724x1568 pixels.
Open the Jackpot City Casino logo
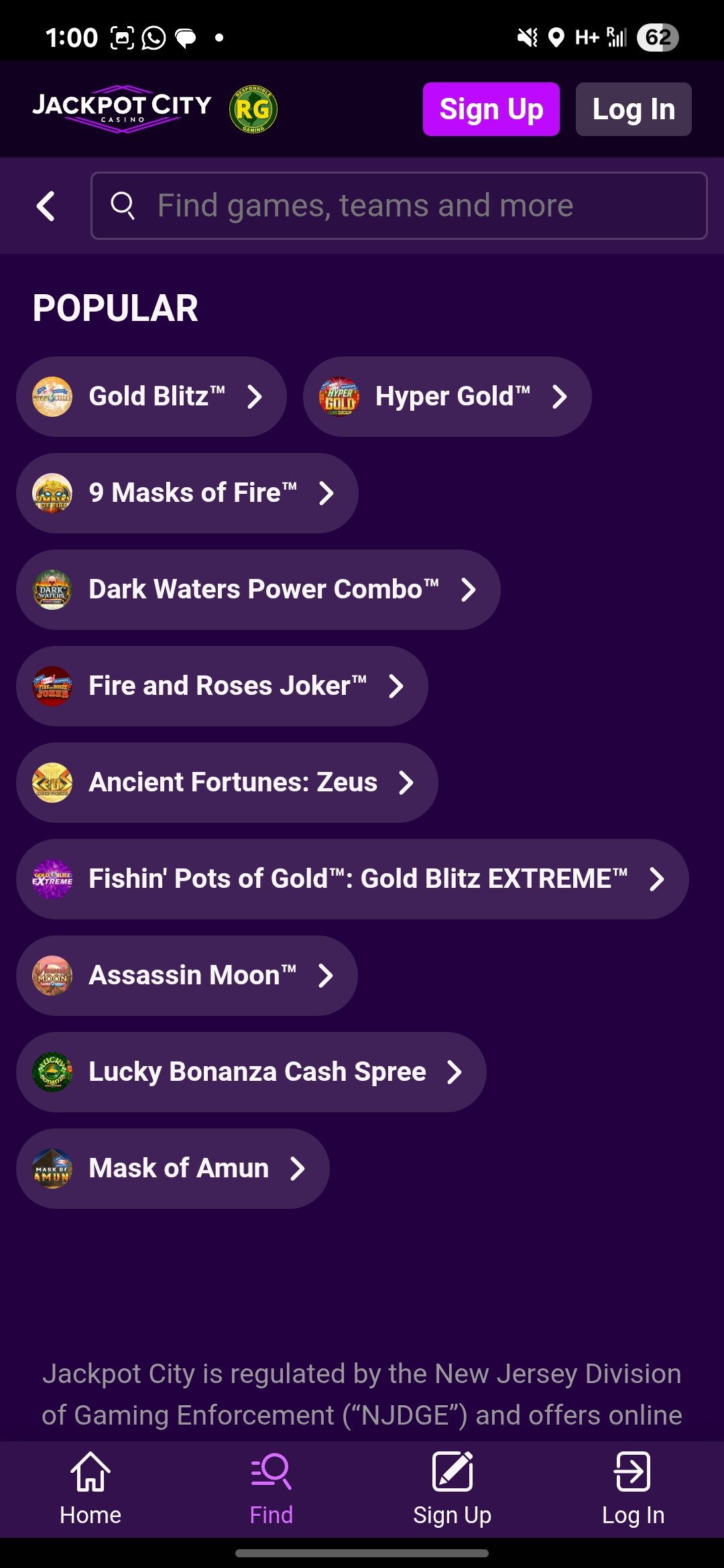coord(119,109)
